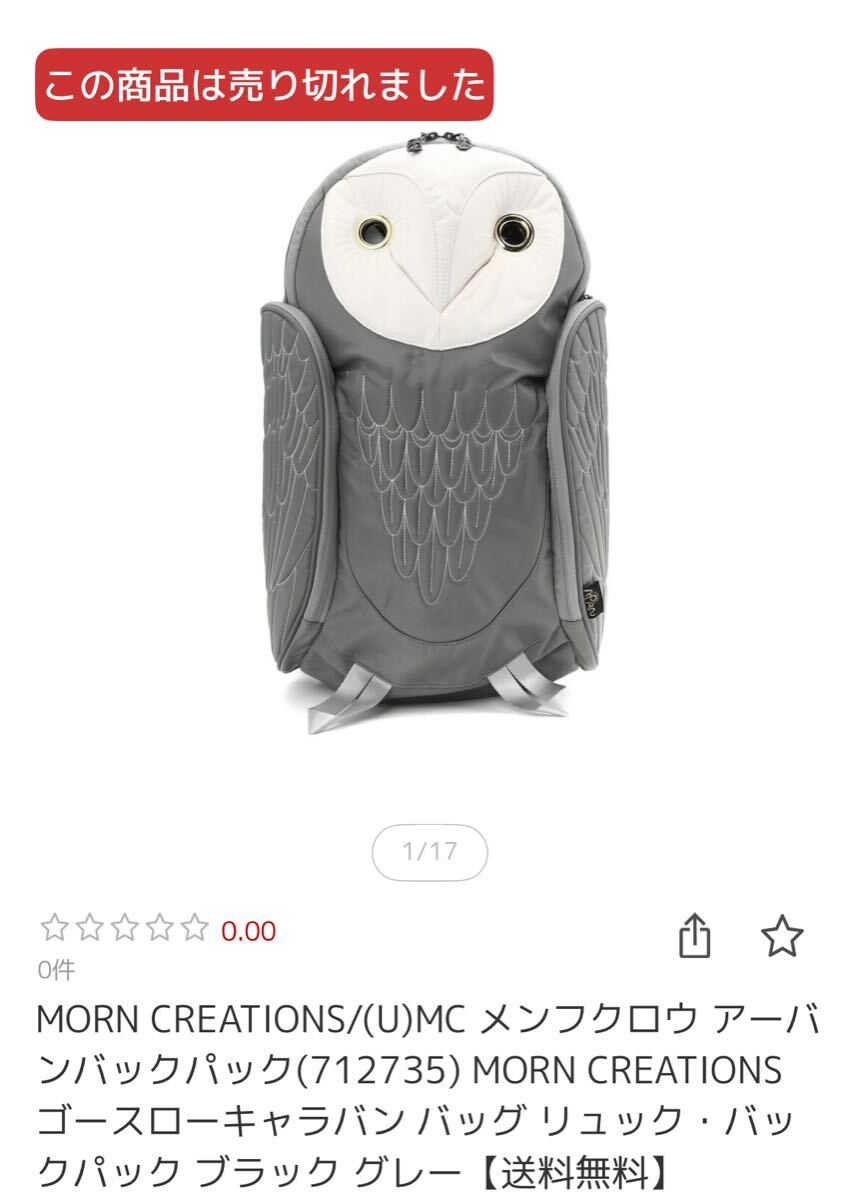Share this owl backpack listing

[695, 937]
